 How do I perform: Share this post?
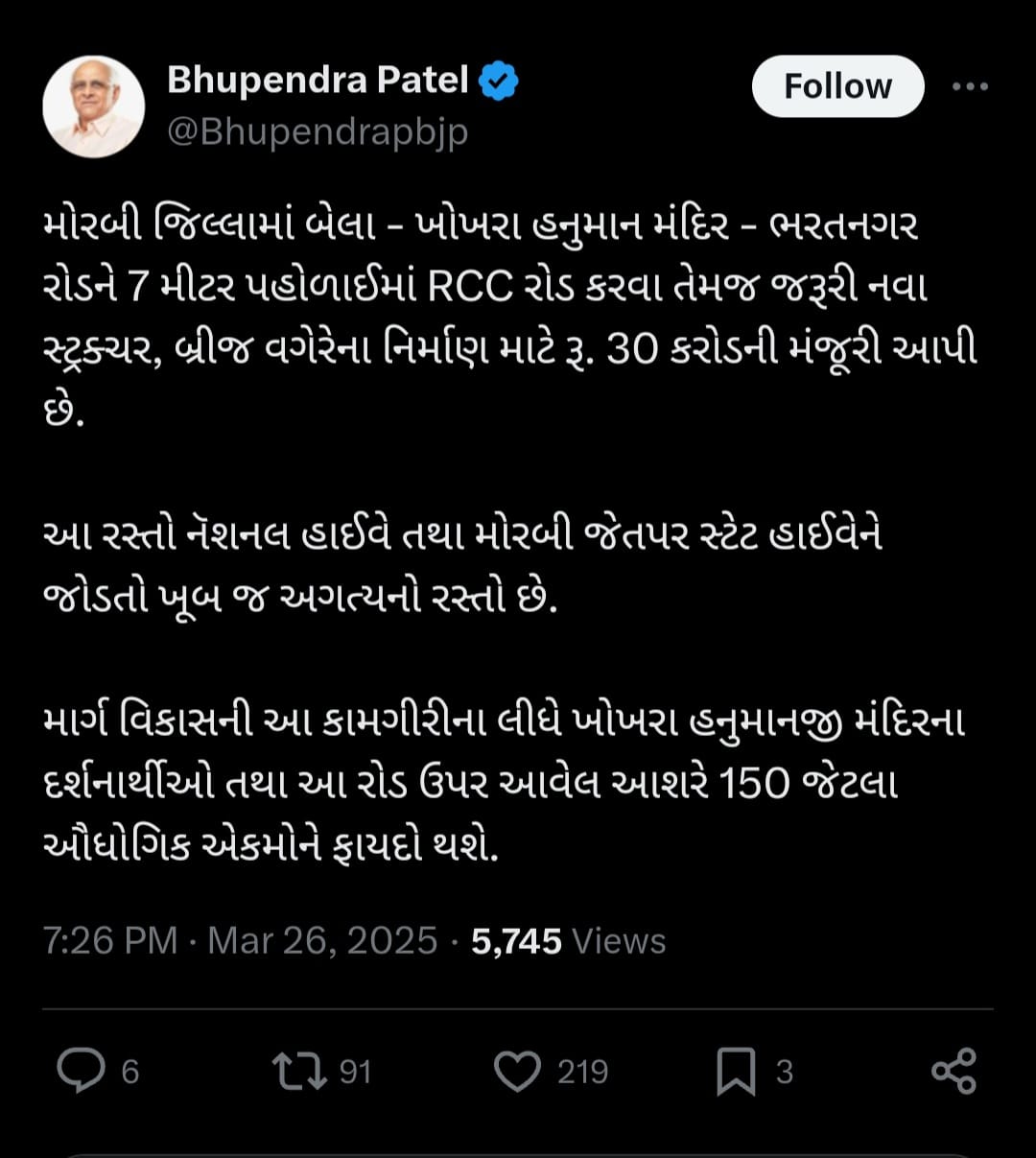tap(954, 1071)
